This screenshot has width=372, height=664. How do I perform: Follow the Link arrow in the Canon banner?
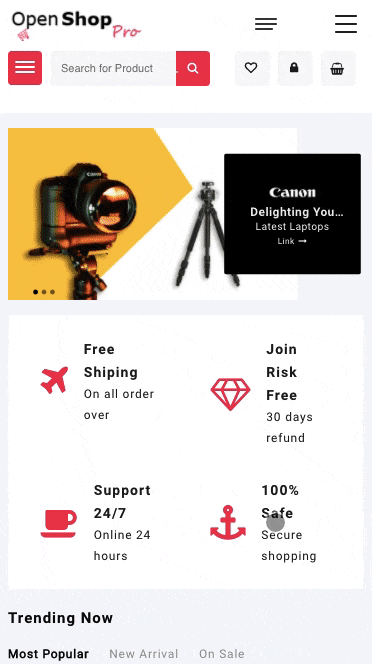click(x=292, y=241)
